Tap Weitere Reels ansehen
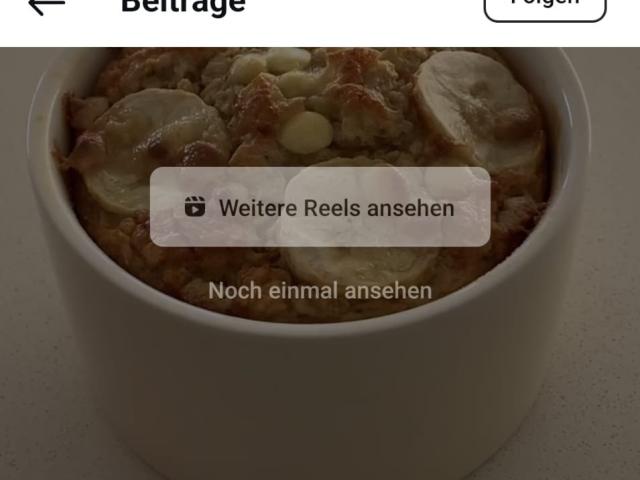 point(320,207)
